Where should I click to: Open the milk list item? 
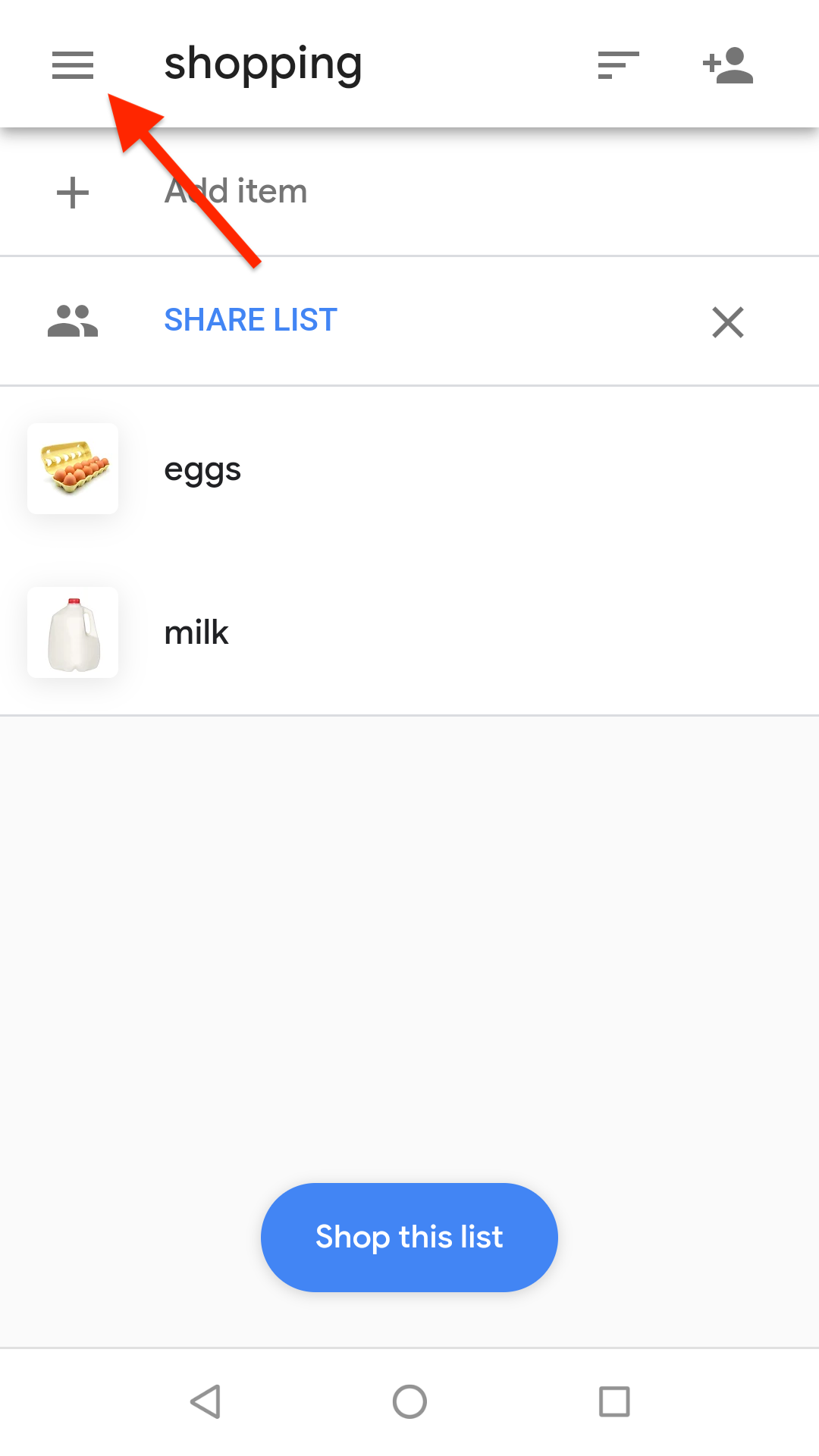click(x=409, y=632)
